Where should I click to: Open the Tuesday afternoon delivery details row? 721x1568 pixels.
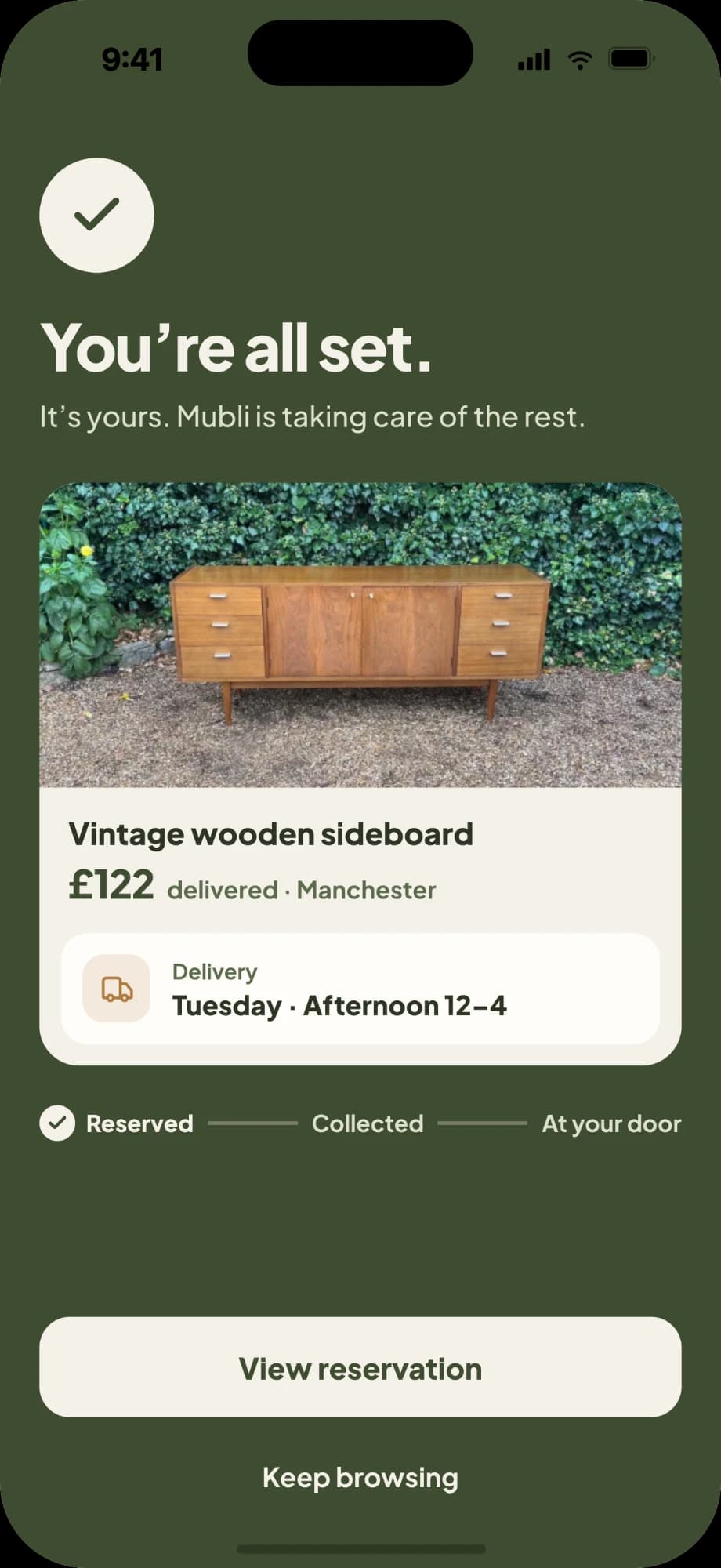point(360,989)
